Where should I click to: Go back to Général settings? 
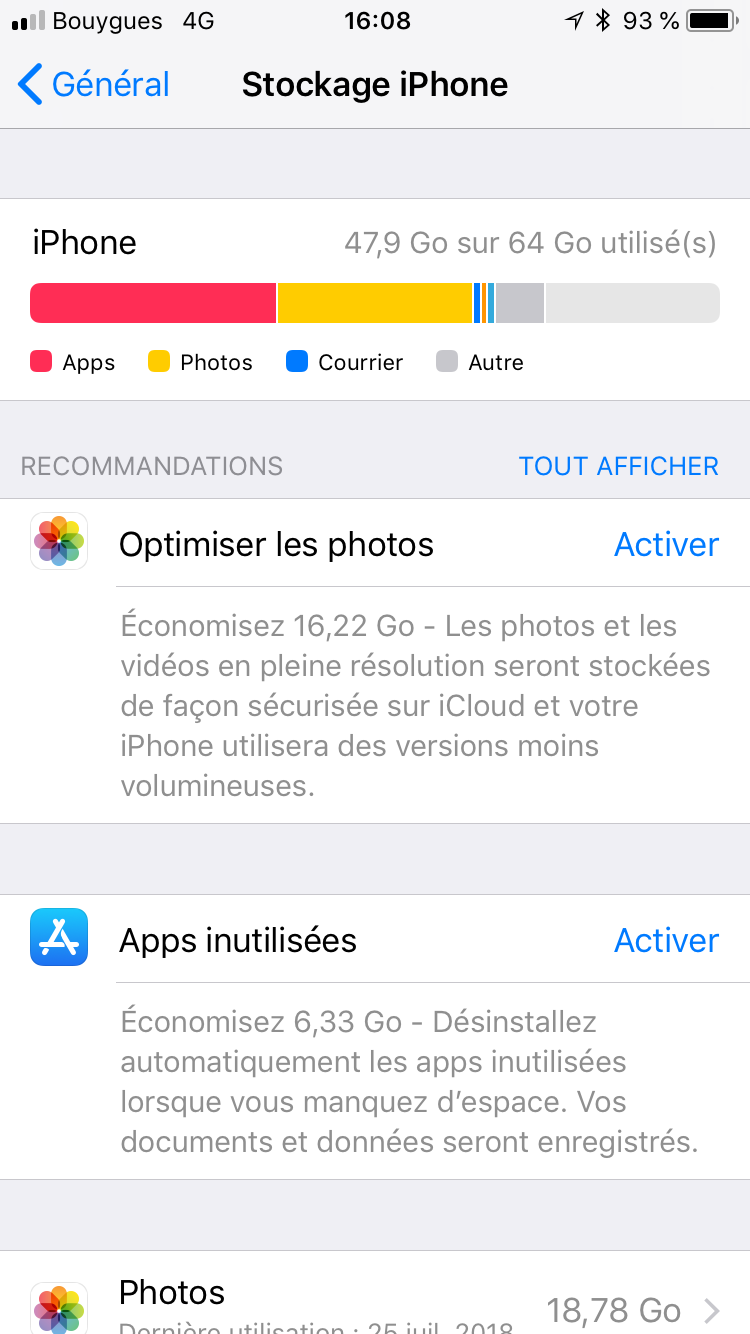(94, 85)
